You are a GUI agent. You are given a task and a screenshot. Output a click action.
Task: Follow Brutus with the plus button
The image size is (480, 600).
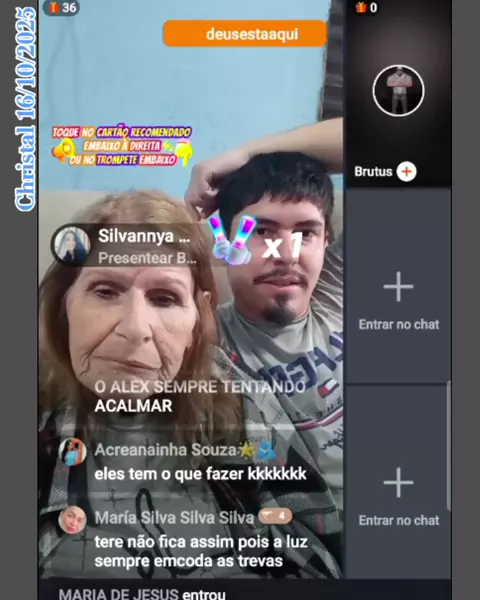(x=407, y=171)
